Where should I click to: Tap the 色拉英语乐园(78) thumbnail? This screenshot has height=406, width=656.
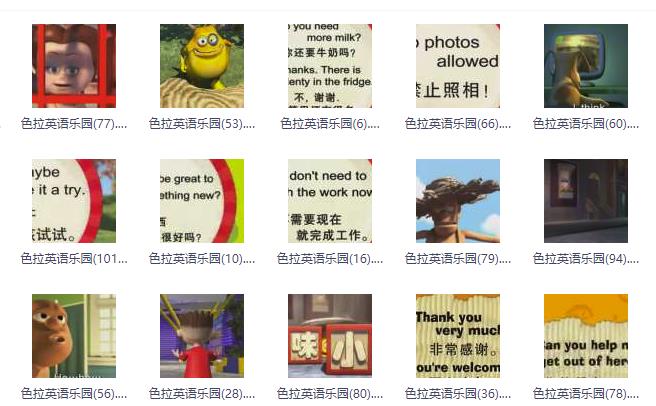586,336
